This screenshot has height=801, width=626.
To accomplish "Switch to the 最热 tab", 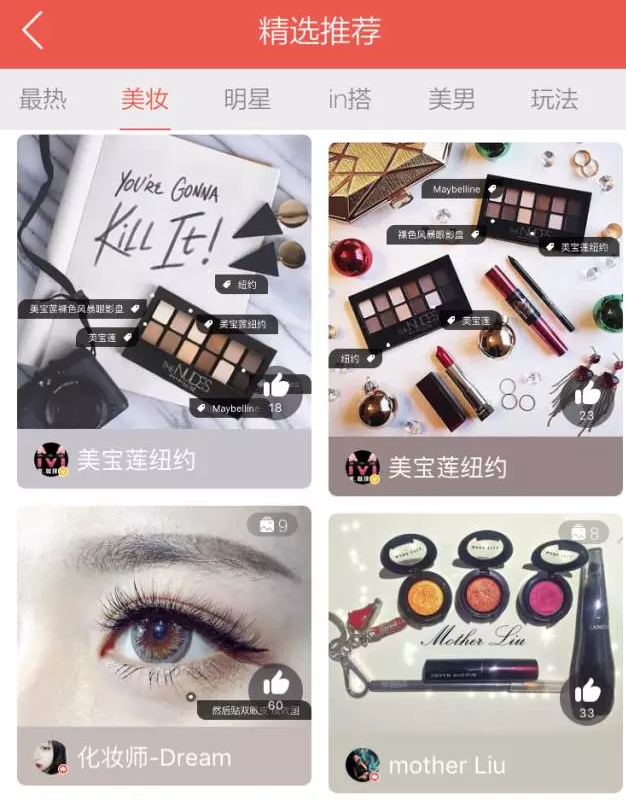I will pyautogui.click(x=43, y=100).
